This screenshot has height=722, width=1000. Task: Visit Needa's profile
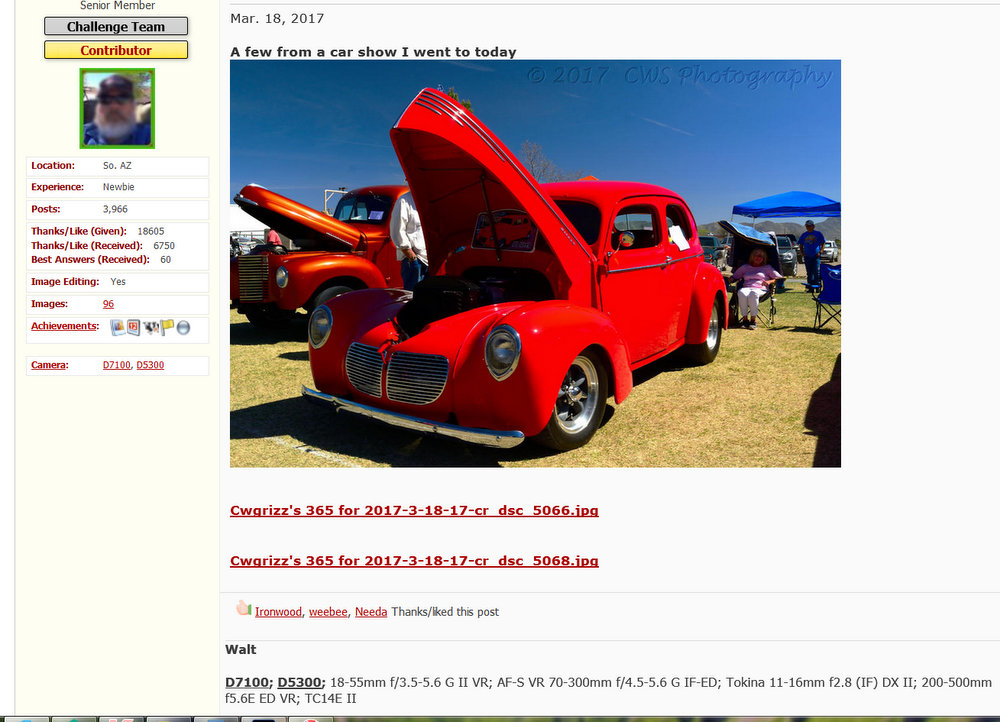pyautogui.click(x=371, y=612)
